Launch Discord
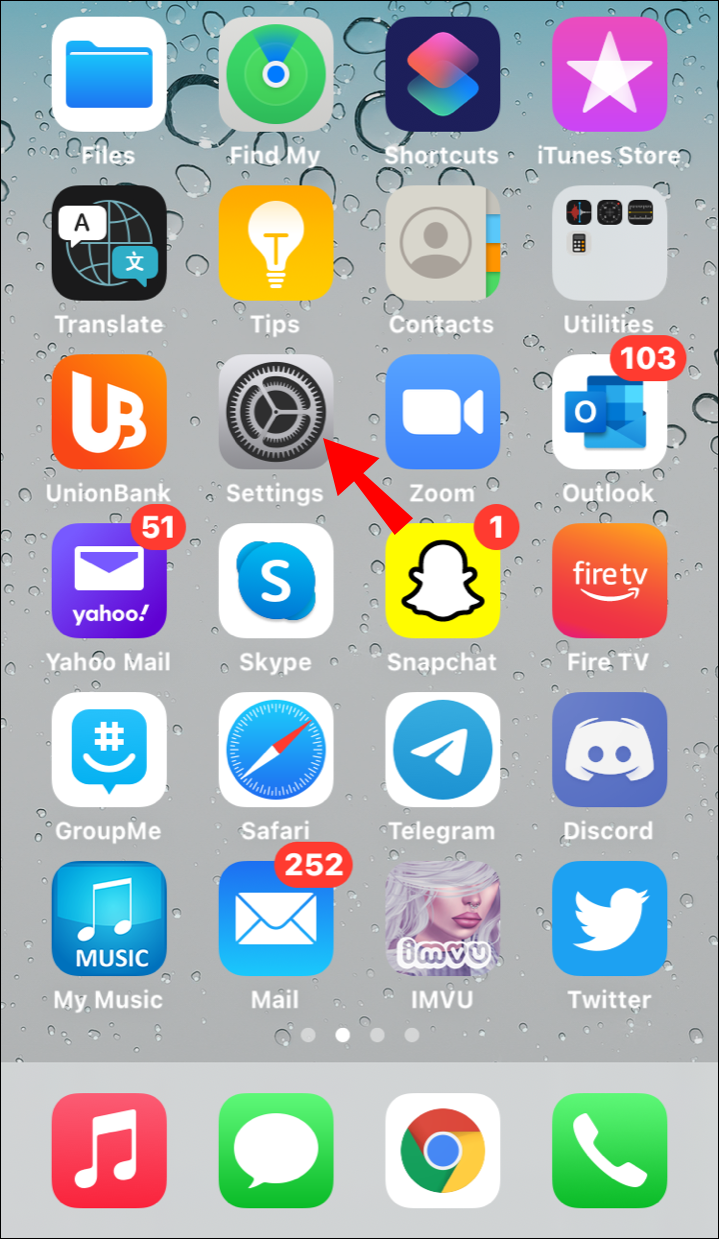 click(x=609, y=749)
